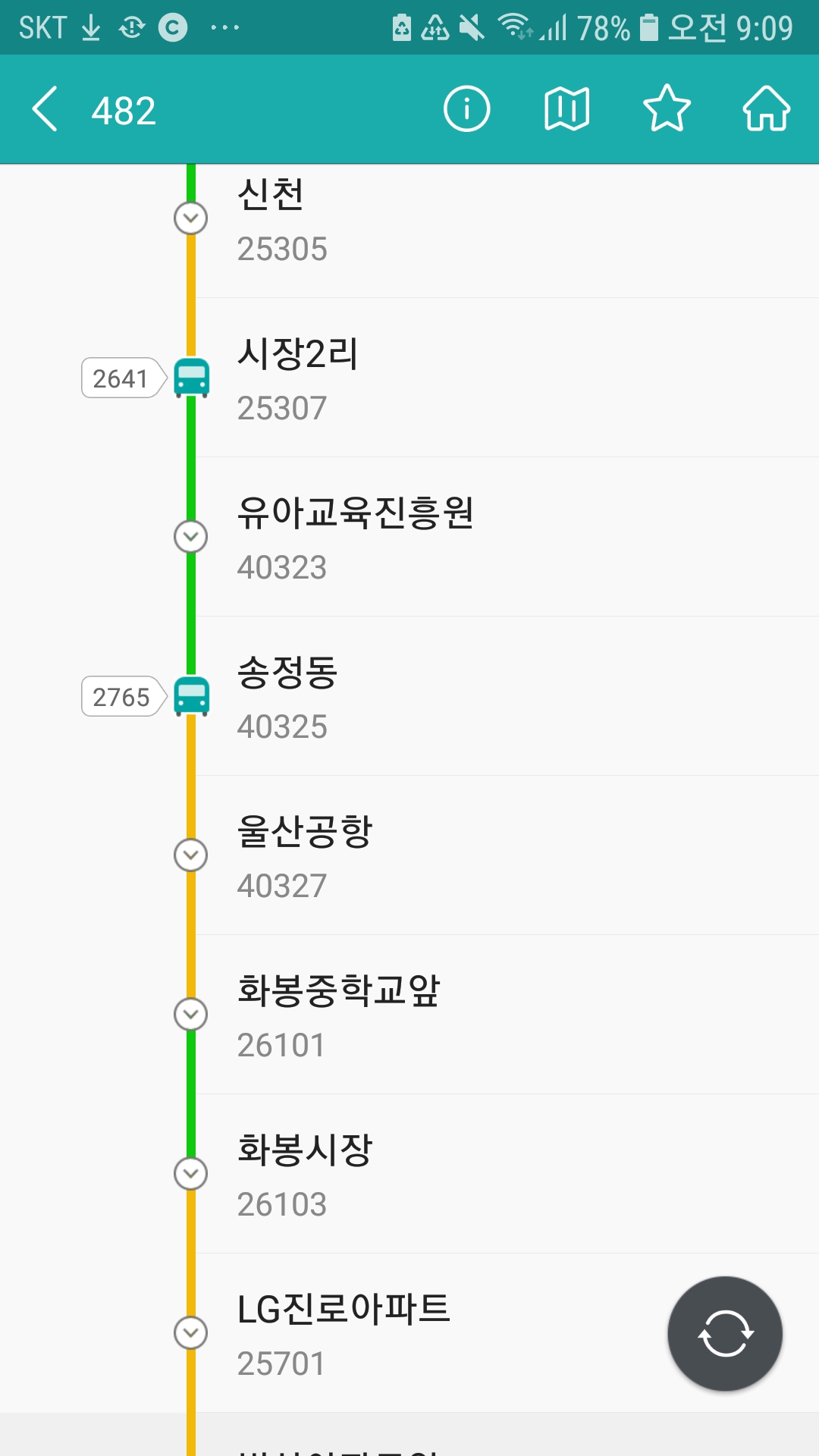Return to the home screen icon
819x1456 pixels.
point(766,109)
